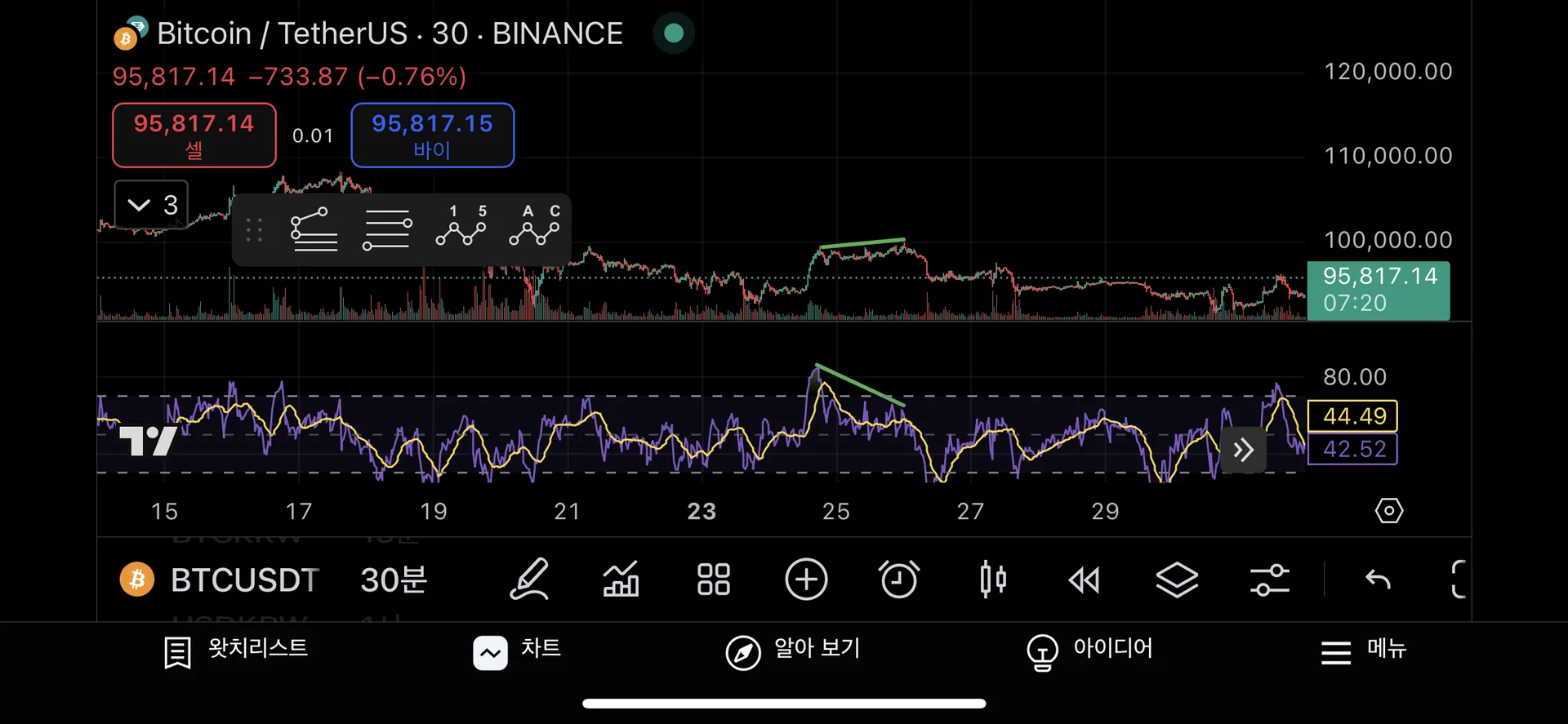
Task: Tap the blue buy price button
Action: (432, 135)
